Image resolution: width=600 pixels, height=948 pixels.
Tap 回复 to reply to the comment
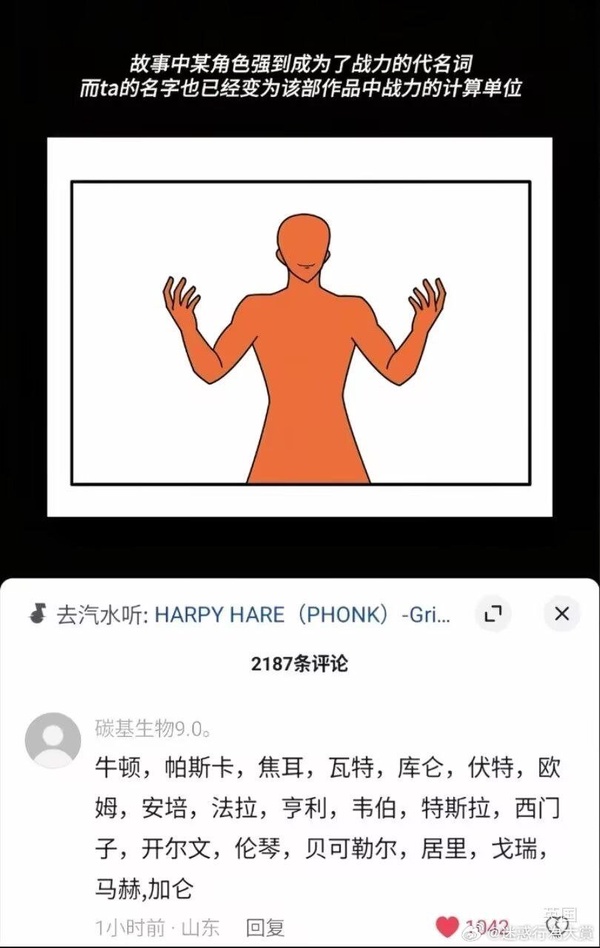[x=265, y=926]
